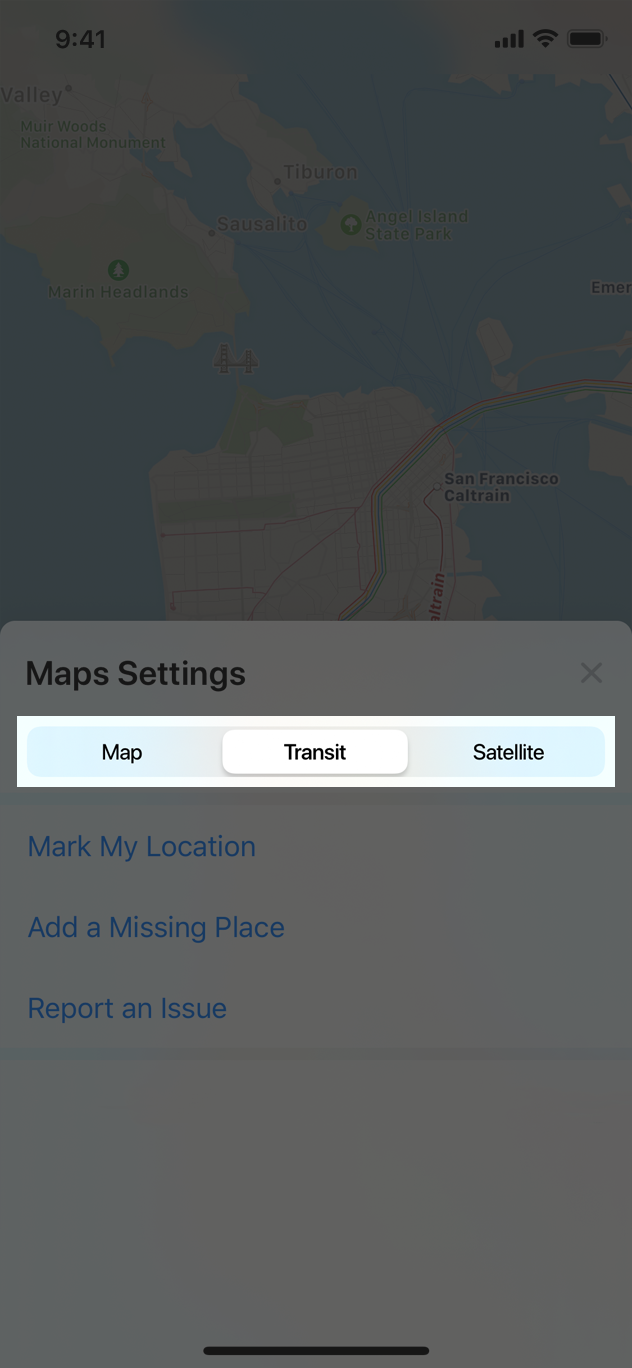Open Add a Missing Place

[156, 928]
